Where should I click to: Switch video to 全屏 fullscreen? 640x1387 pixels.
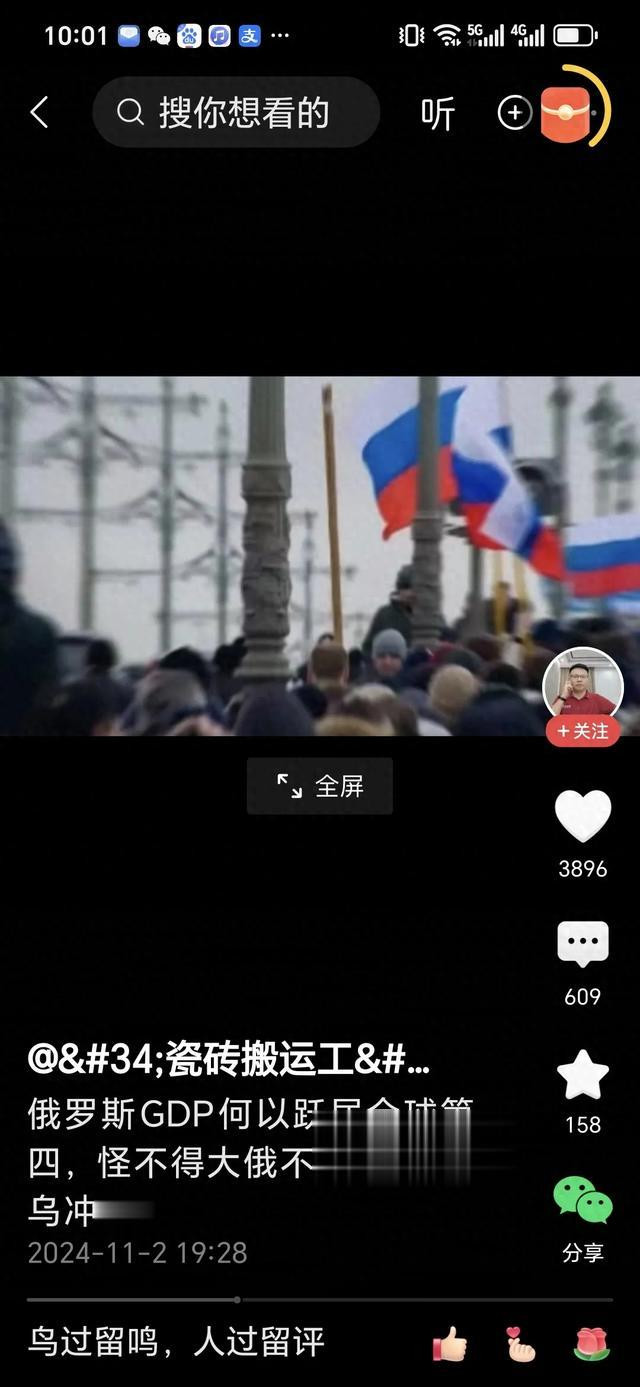click(x=320, y=786)
